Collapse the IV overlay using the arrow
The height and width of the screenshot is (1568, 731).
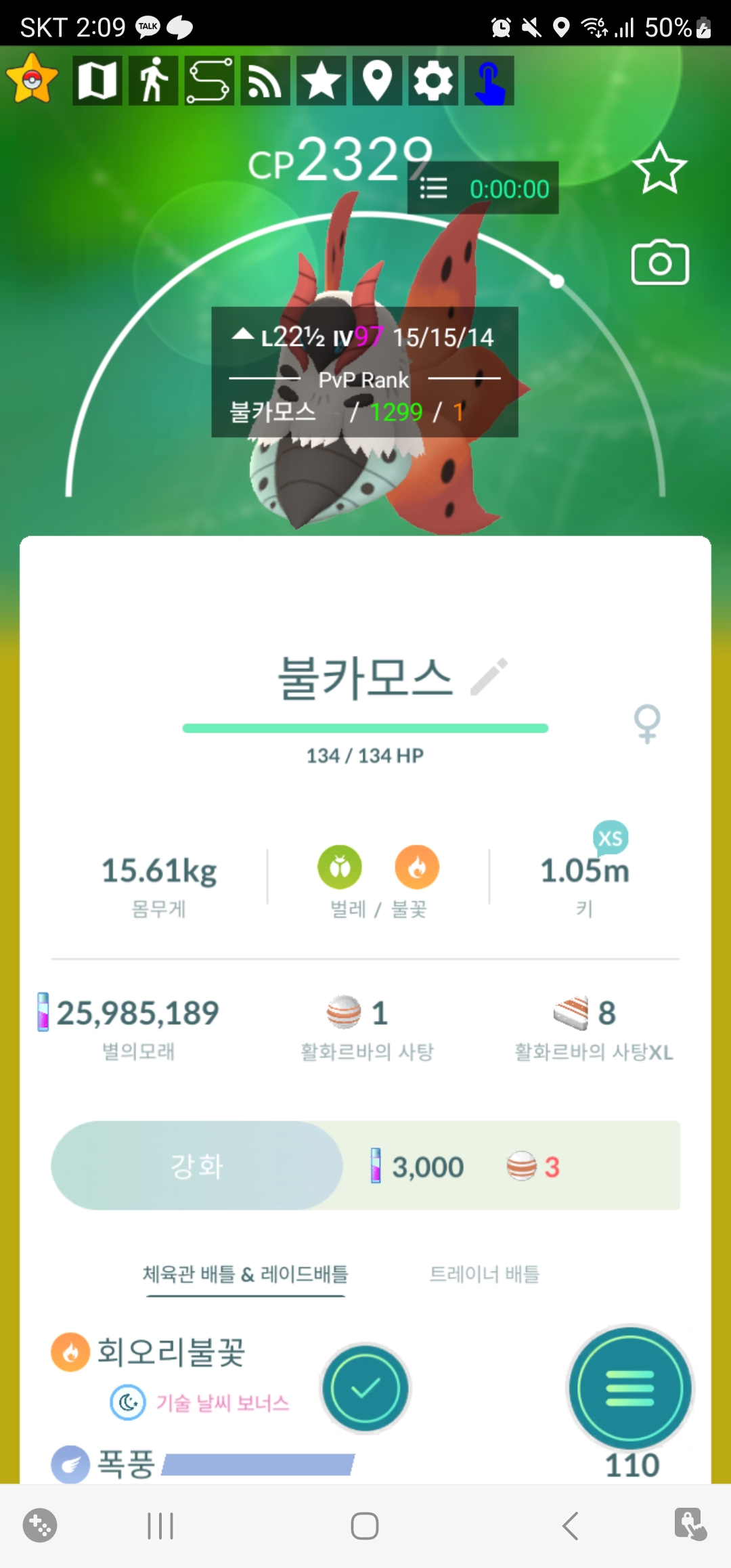click(242, 334)
